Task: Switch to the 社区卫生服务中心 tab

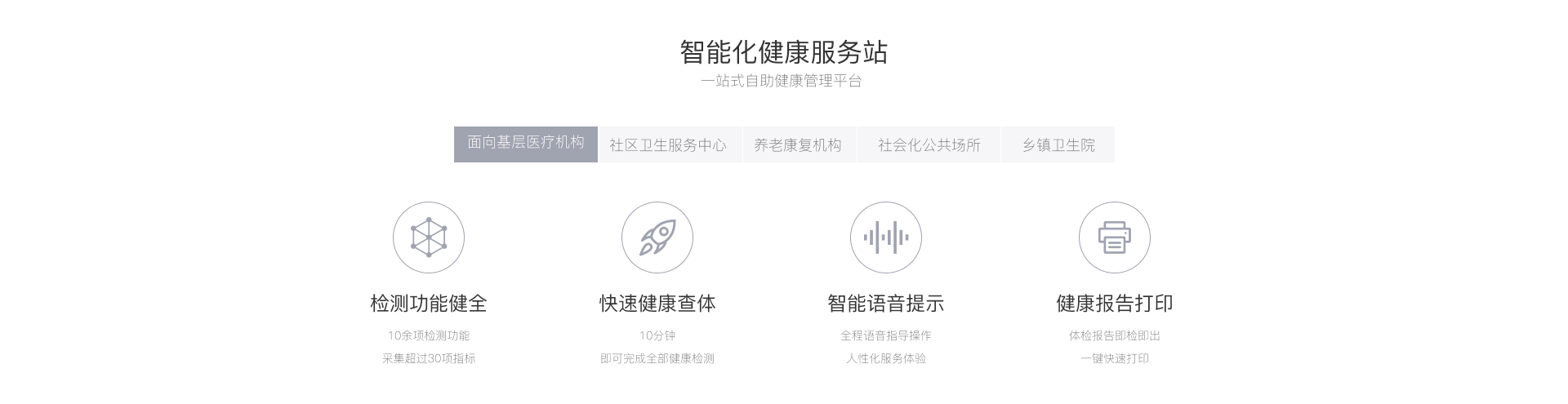Action: (x=670, y=145)
